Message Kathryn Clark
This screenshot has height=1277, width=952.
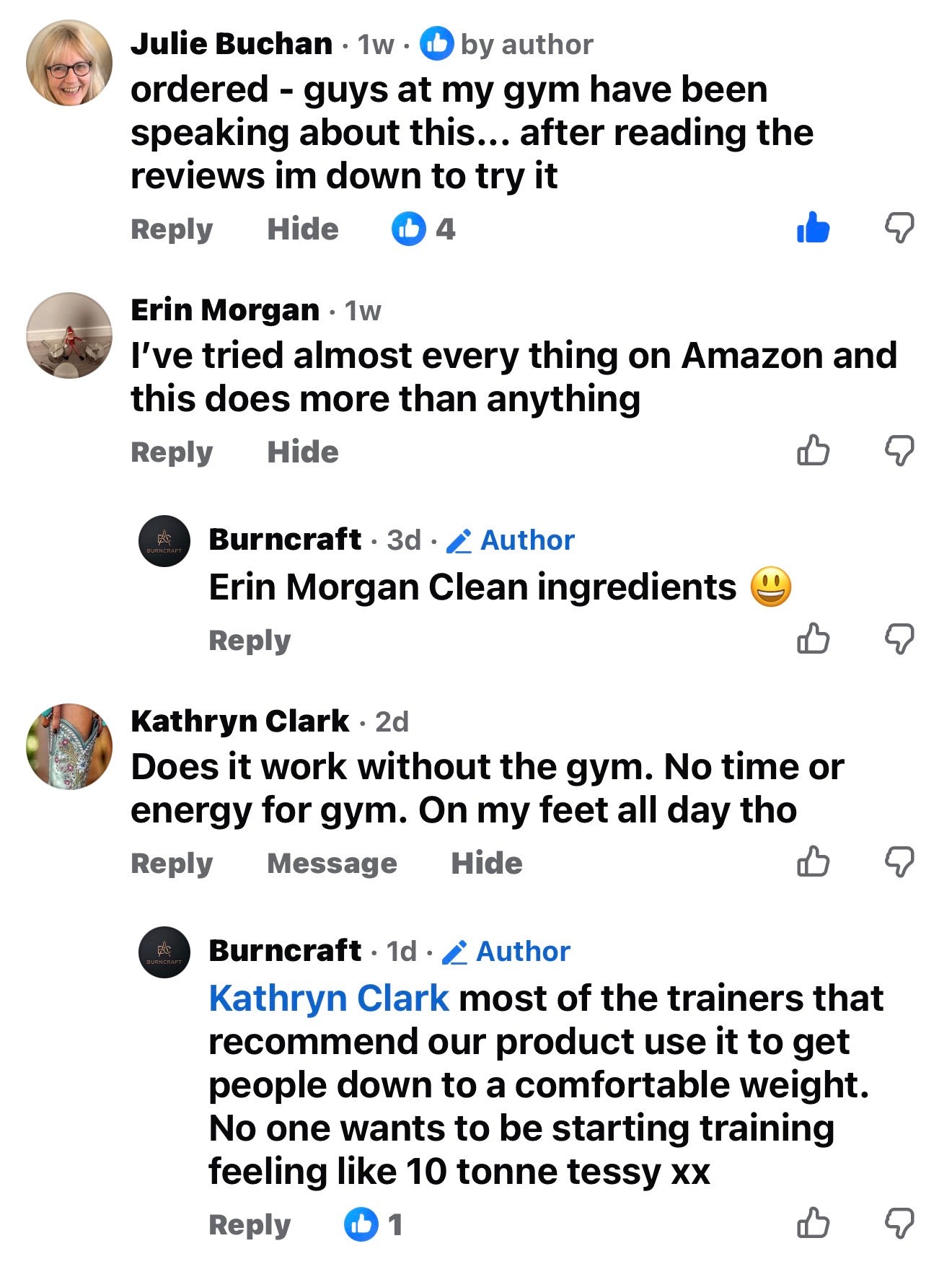point(332,864)
